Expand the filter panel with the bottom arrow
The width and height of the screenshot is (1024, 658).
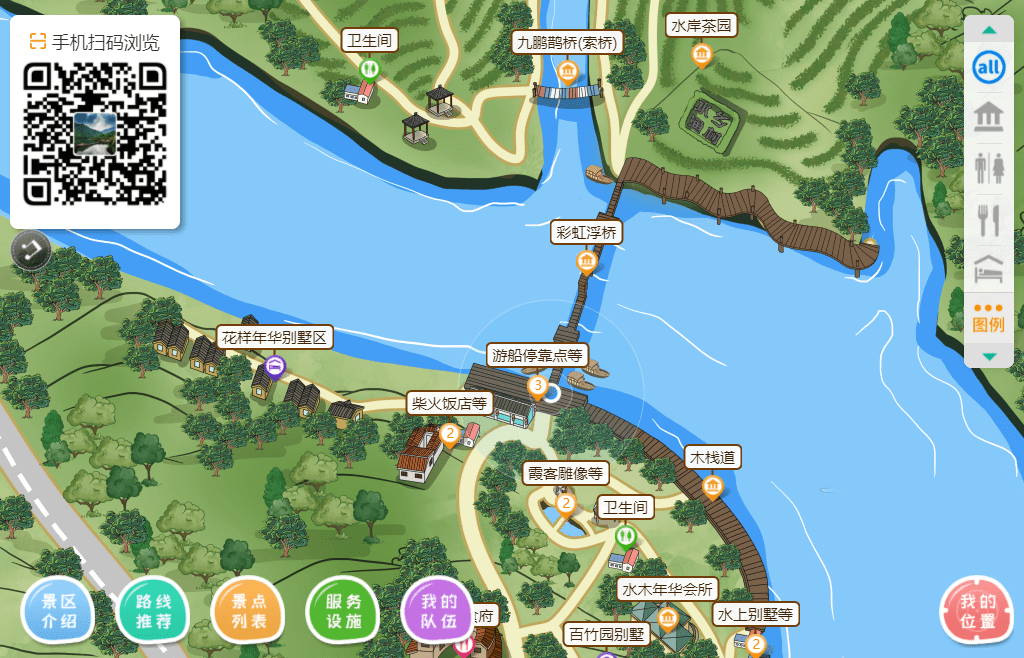click(x=989, y=356)
